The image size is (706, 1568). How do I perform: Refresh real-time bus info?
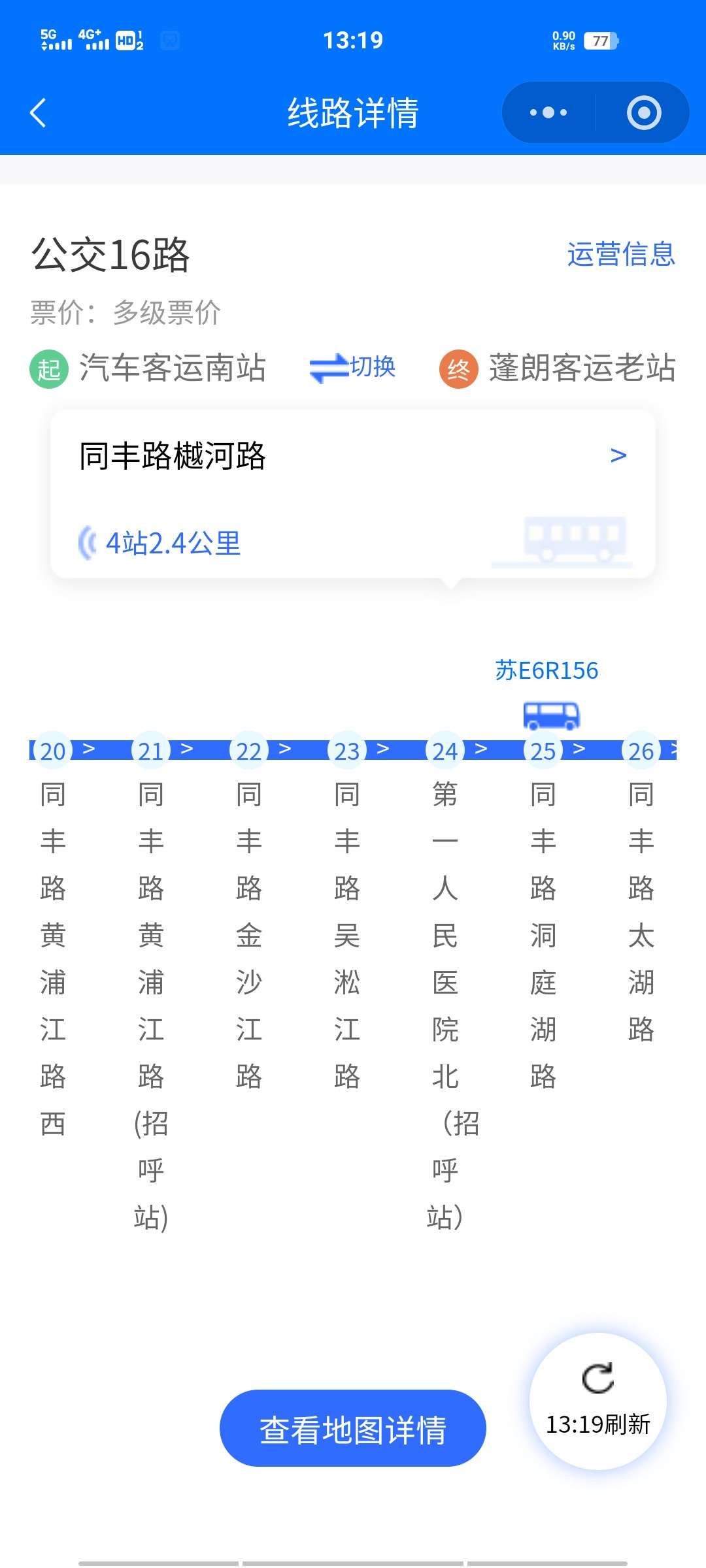597,1401
